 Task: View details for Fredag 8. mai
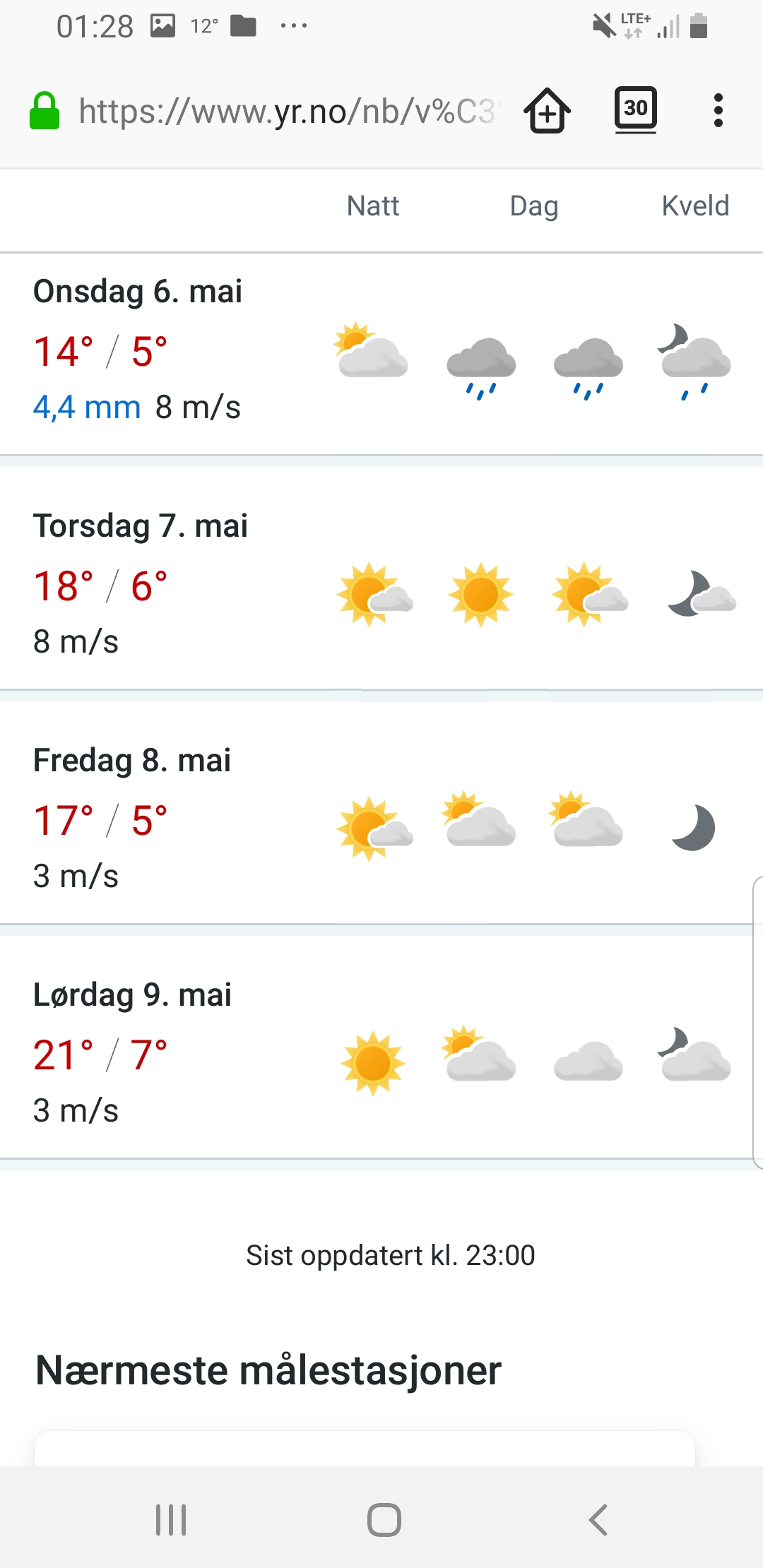tap(132, 761)
